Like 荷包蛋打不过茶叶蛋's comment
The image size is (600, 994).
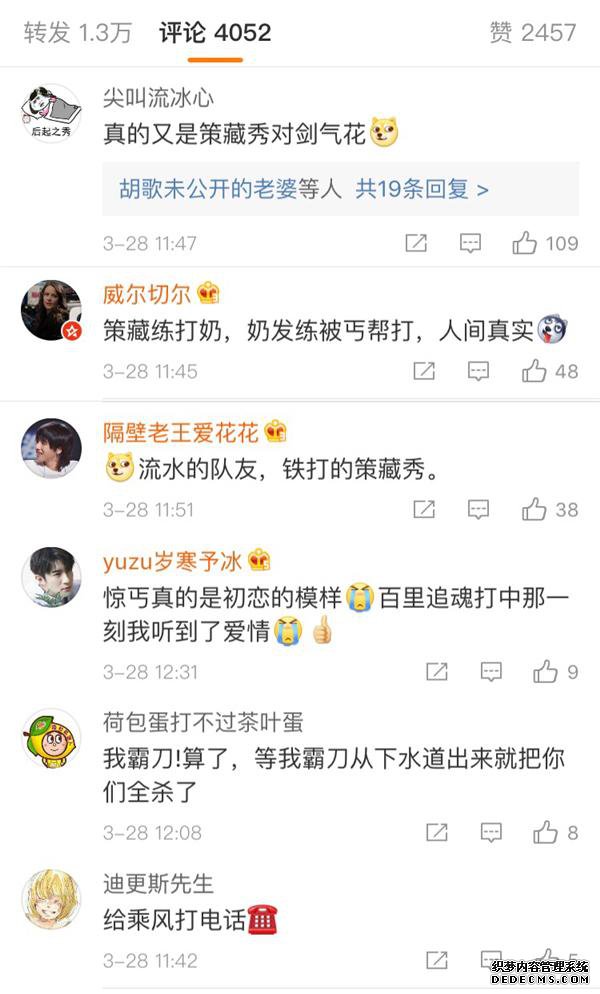pyautogui.click(x=545, y=832)
